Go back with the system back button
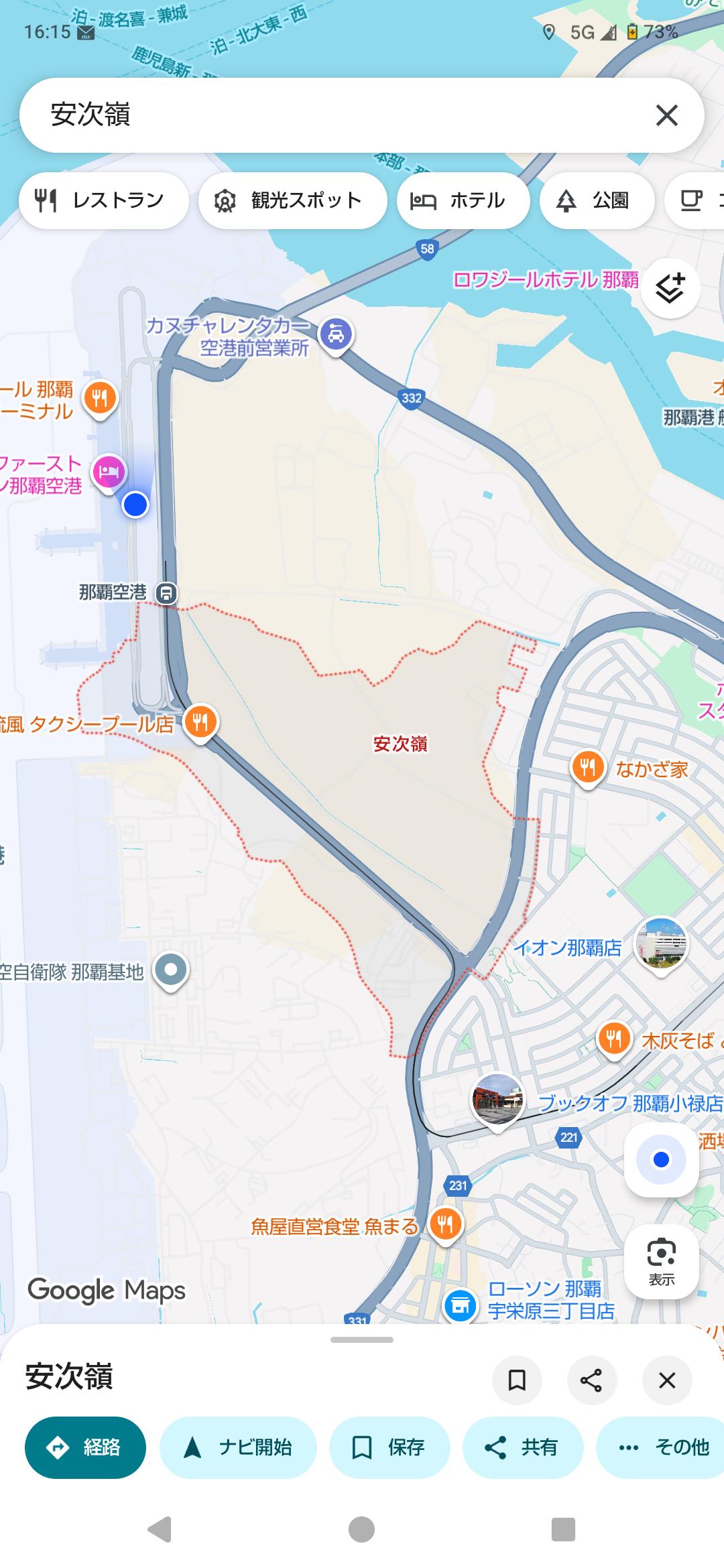Screen dimensions: 724x1568 click(160, 1529)
